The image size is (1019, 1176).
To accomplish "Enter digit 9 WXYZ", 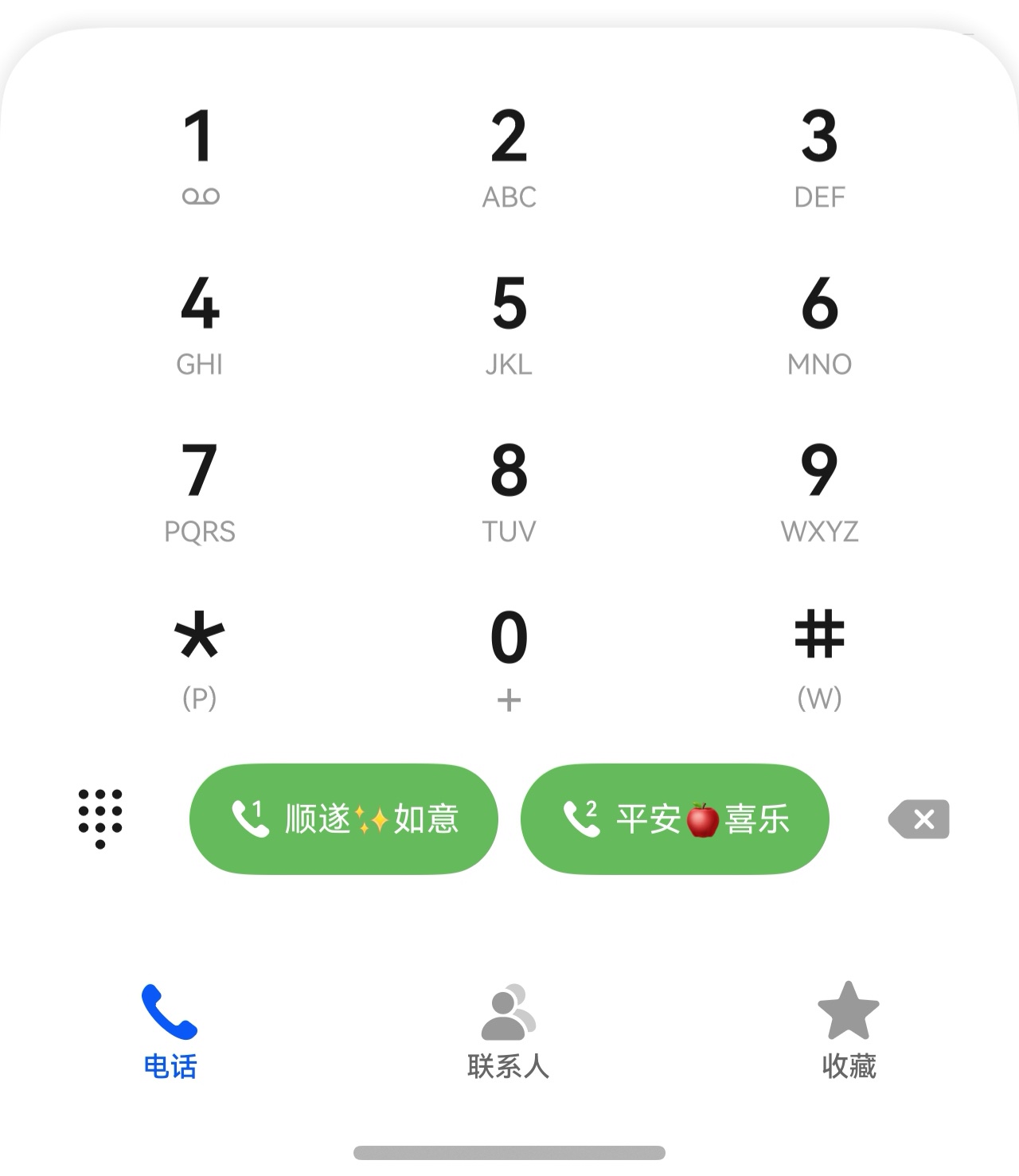I will 819,491.
